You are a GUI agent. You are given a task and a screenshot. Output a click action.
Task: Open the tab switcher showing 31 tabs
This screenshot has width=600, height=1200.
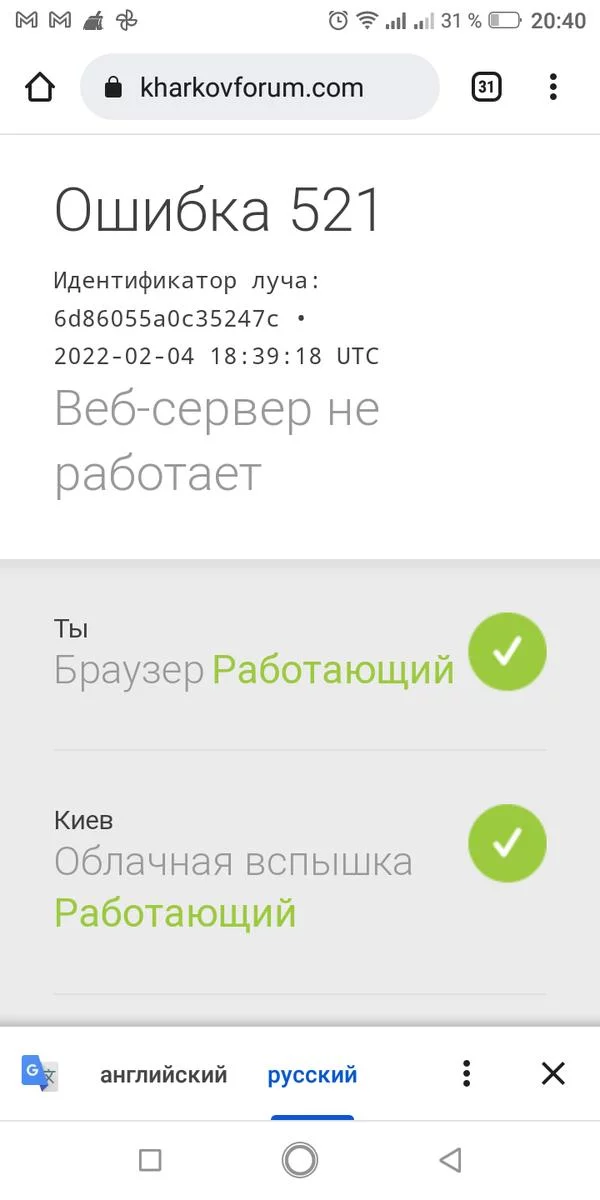point(486,88)
